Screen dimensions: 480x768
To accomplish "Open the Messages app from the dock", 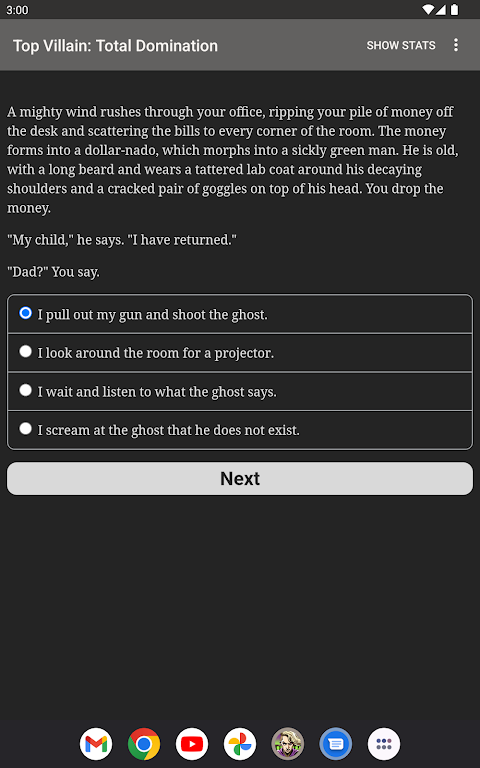I will tap(336, 744).
